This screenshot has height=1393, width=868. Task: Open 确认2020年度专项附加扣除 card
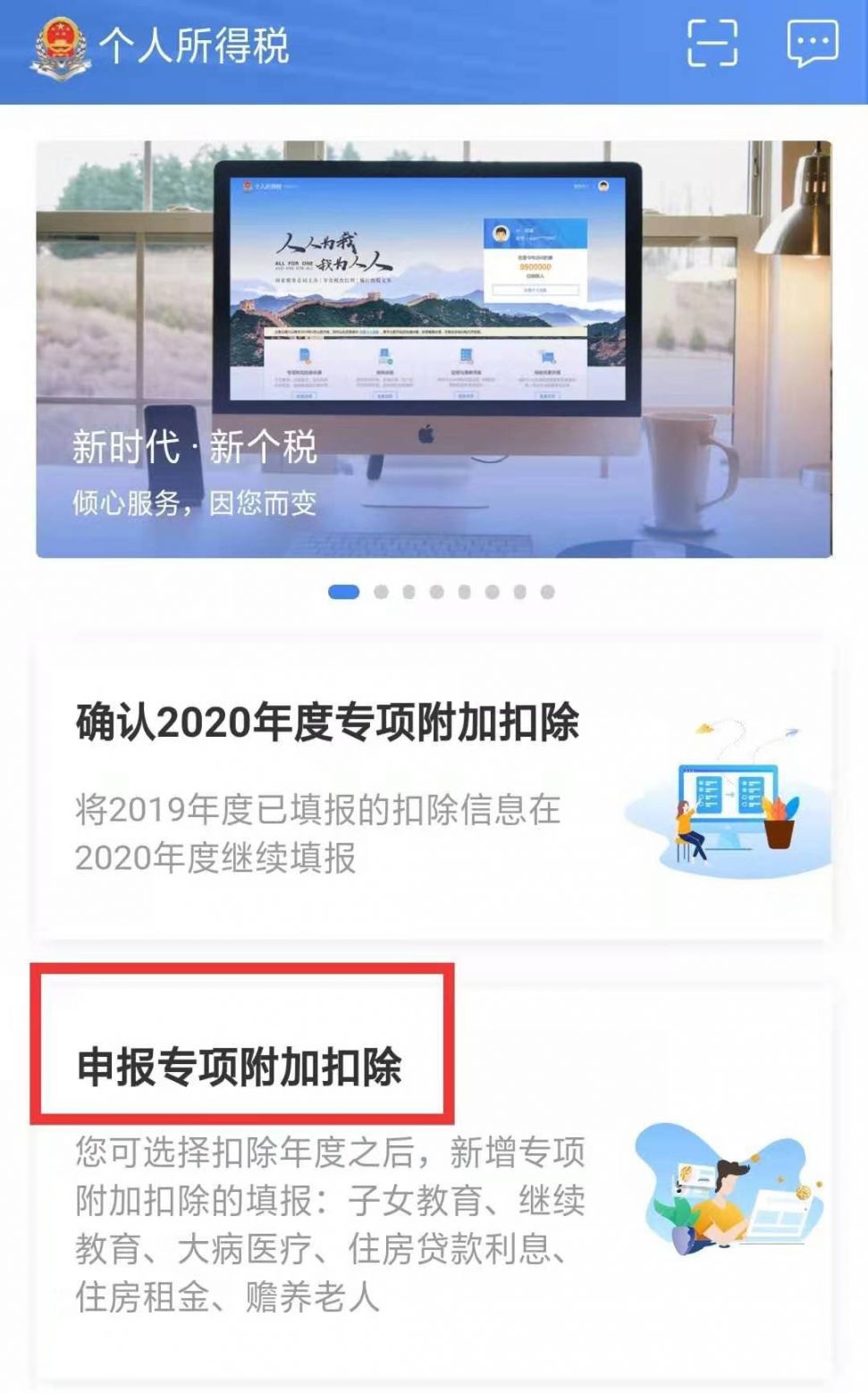point(434,787)
